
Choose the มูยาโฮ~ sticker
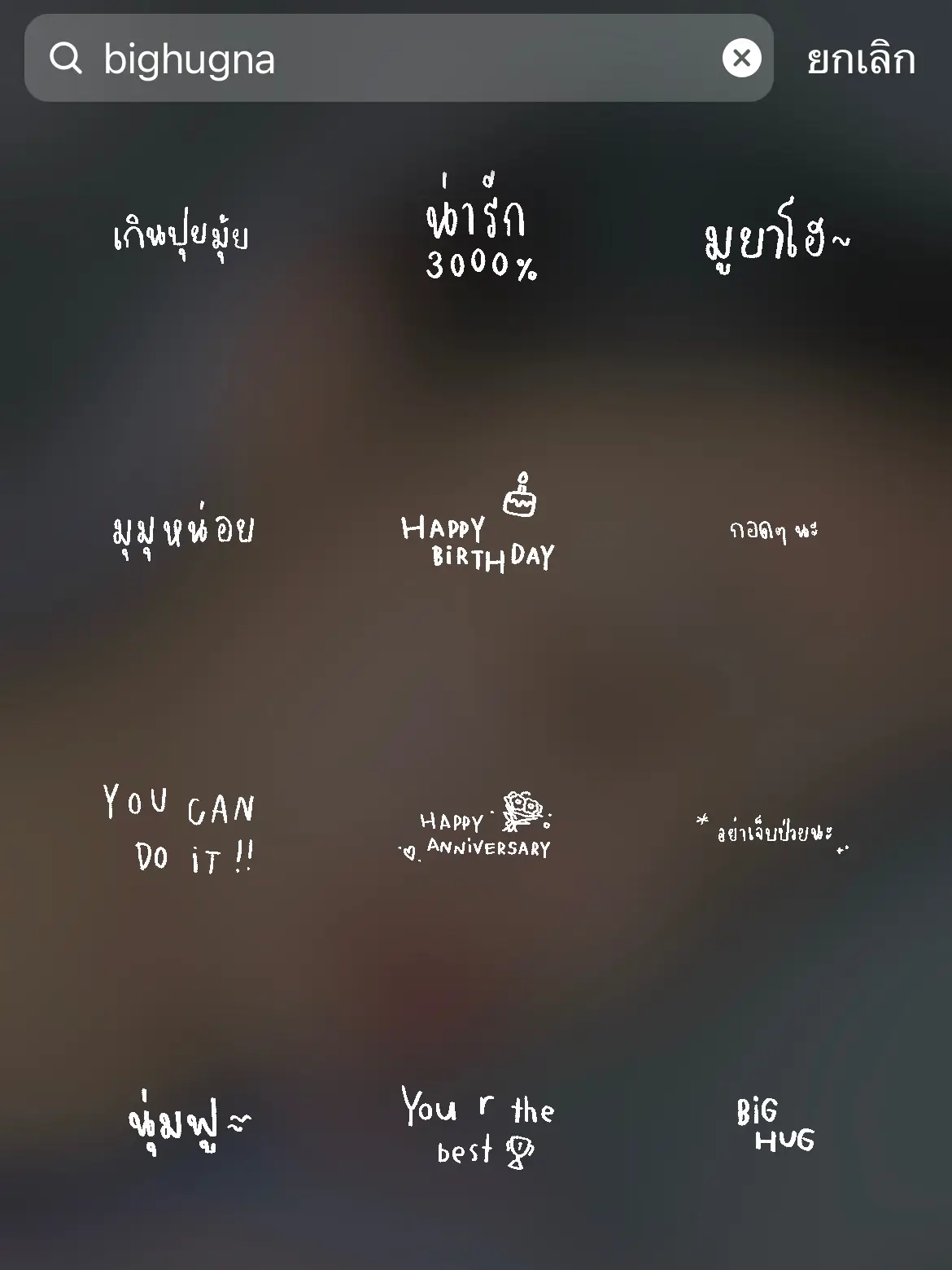tap(777, 239)
